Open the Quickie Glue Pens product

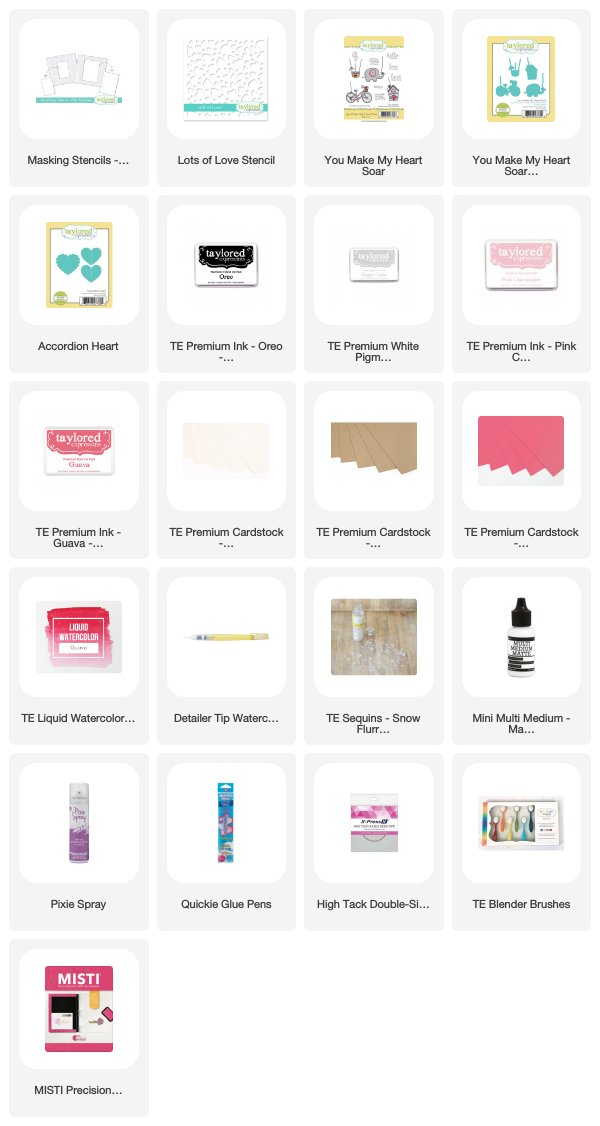click(226, 842)
